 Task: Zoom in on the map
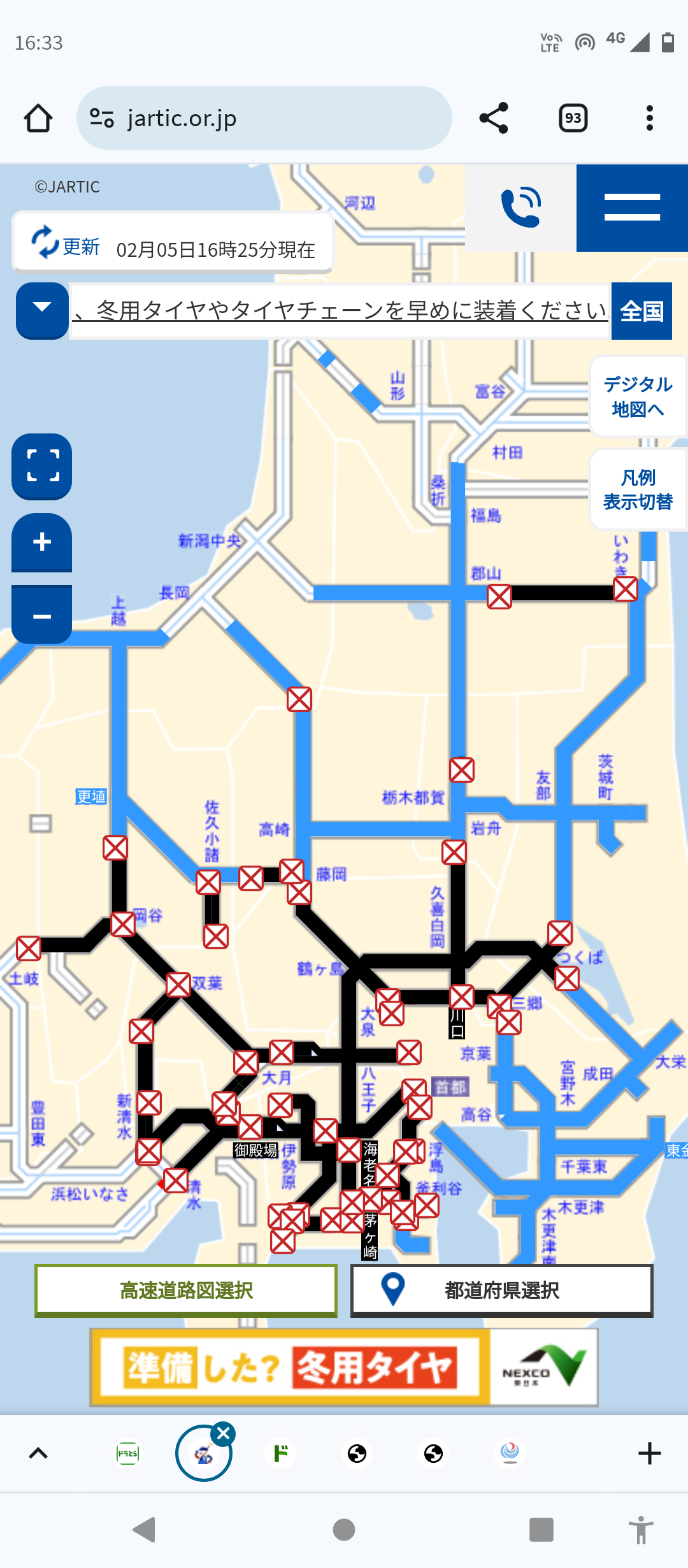pyautogui.click(x=42, y=542)
